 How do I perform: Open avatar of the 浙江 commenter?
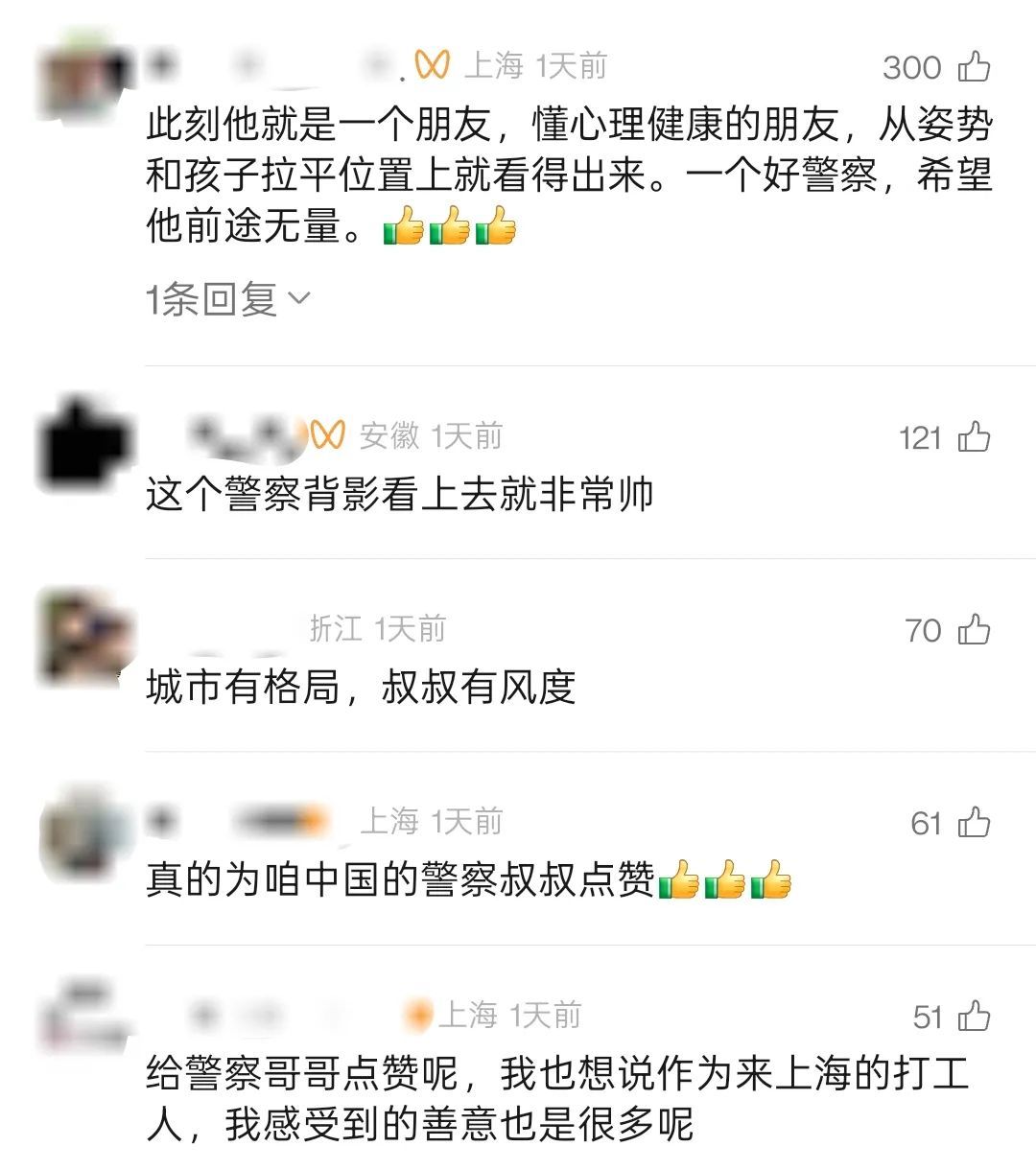click(84, 637)
